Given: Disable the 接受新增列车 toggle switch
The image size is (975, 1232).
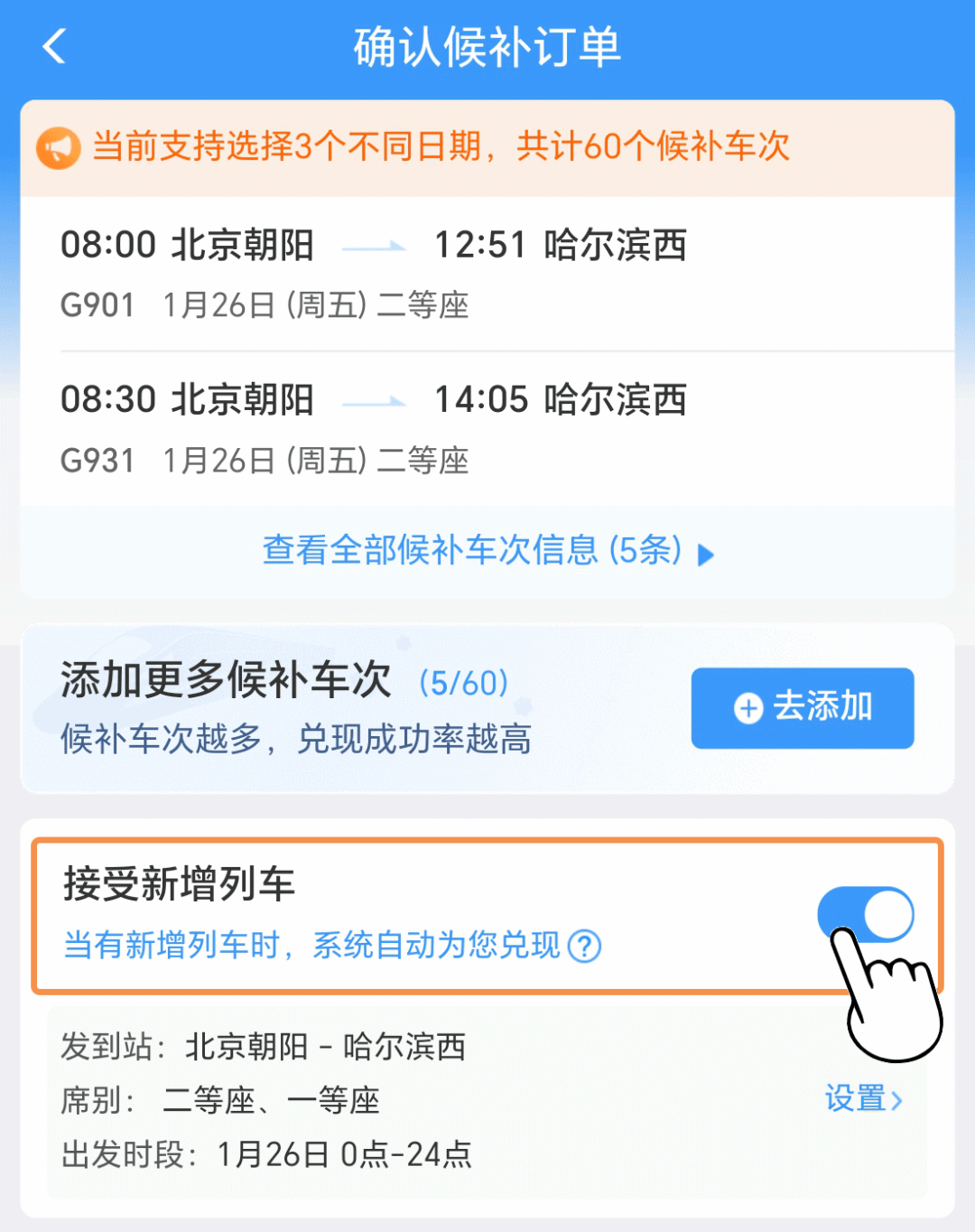Looking at the screenshot, I should [865, 914].
